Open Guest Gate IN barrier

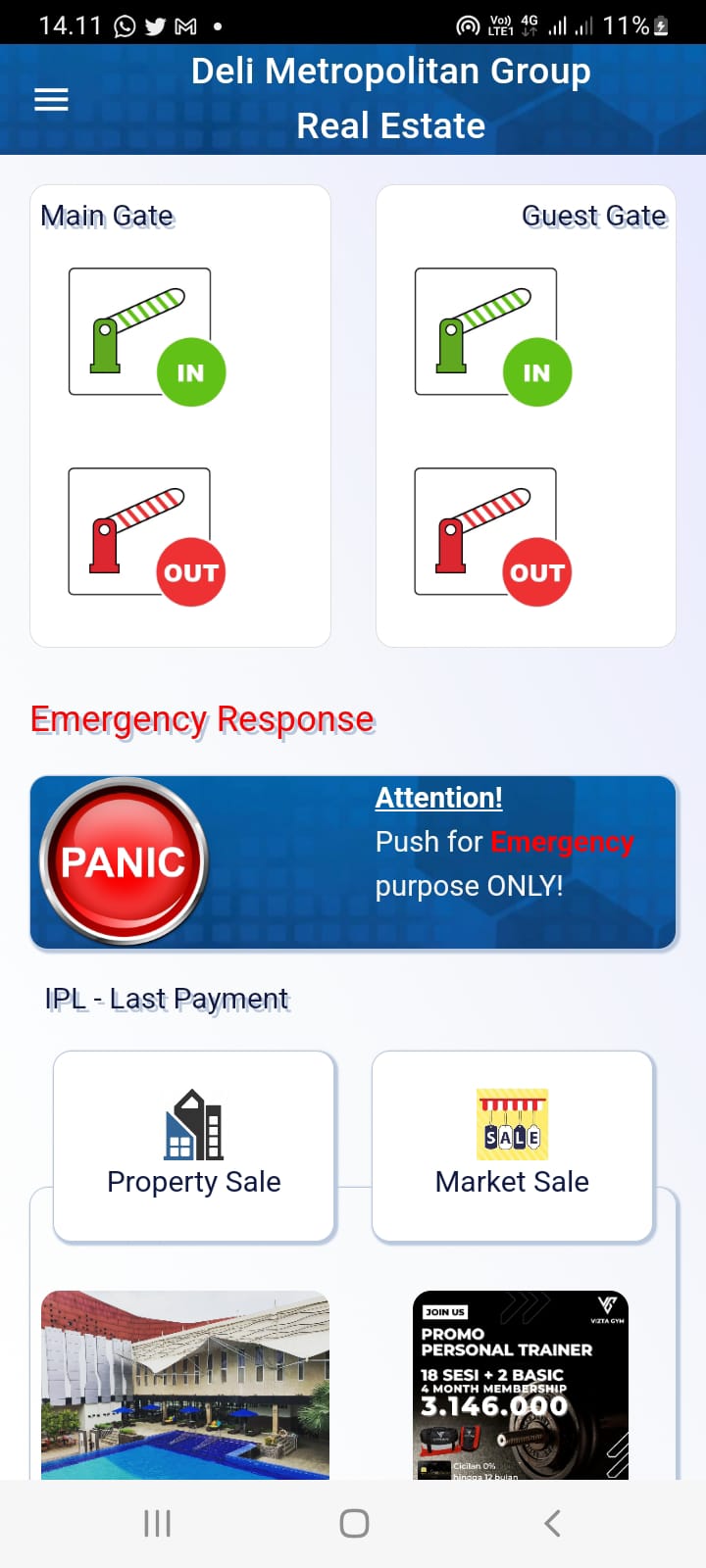(x=491, y=335)
